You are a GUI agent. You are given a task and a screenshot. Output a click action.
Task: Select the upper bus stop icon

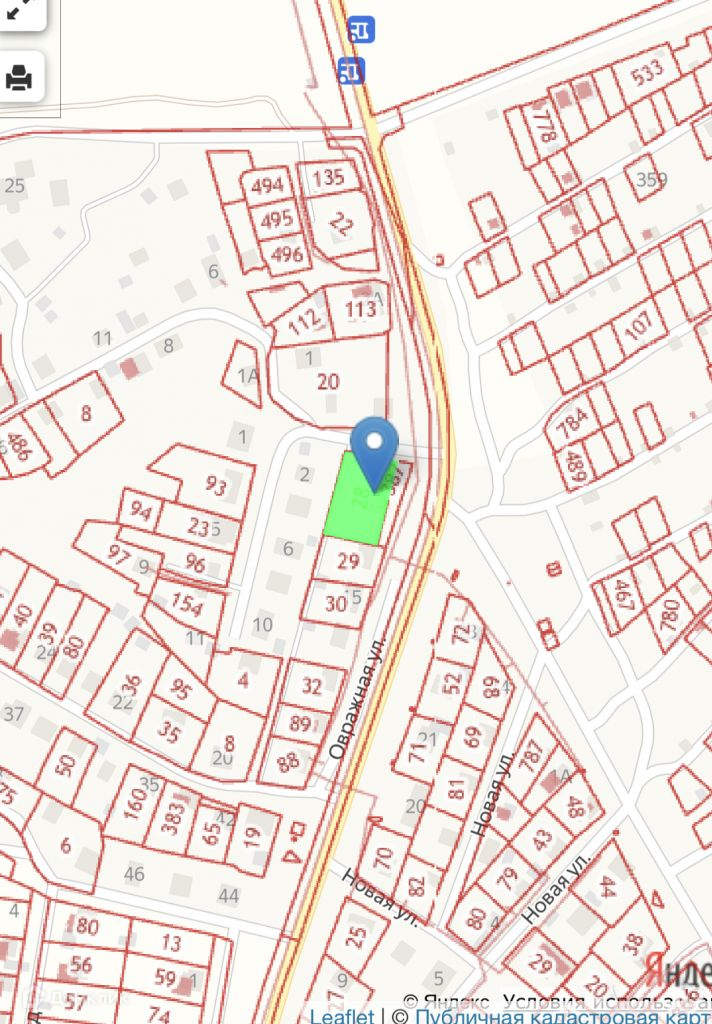(x=361, y=29)
